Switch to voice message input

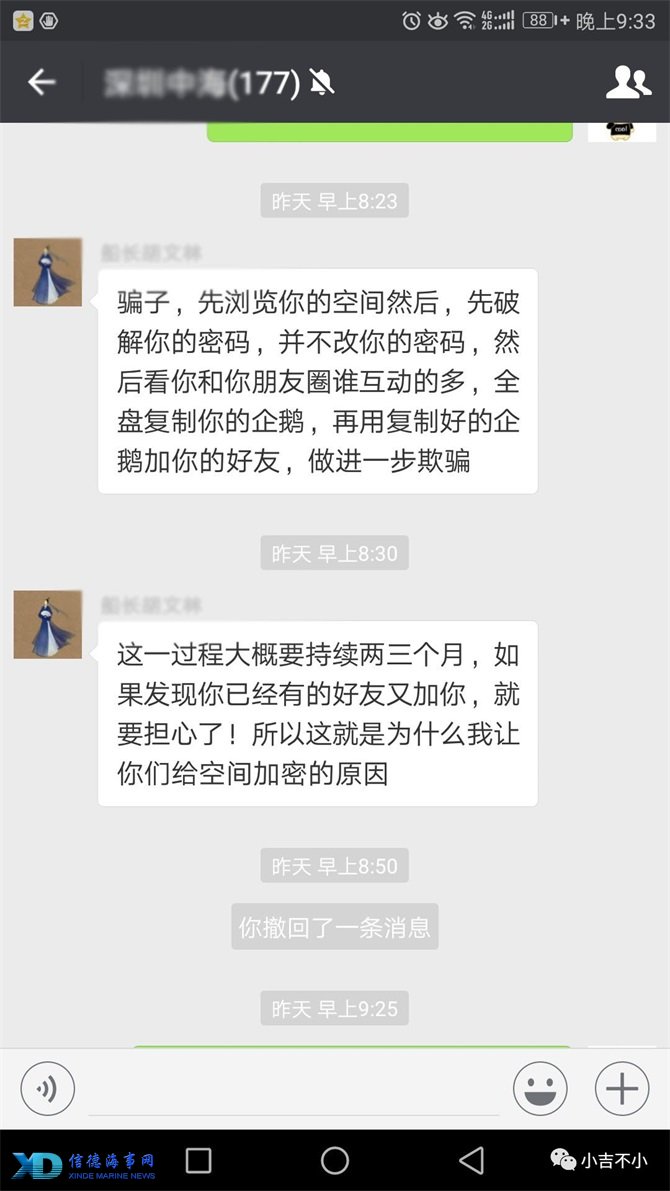[47, 1088]
